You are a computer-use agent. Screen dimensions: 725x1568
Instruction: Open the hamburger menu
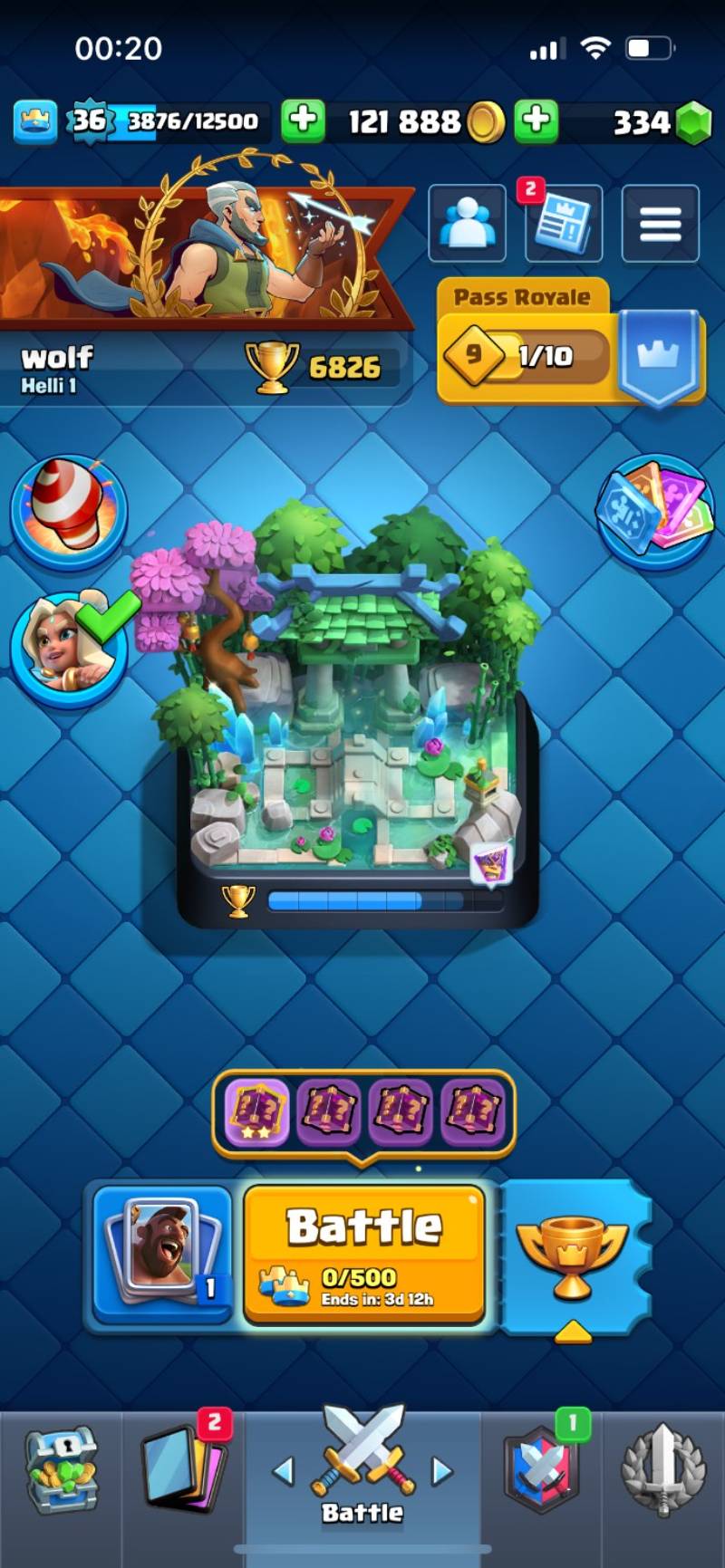(x=660, y=223)
